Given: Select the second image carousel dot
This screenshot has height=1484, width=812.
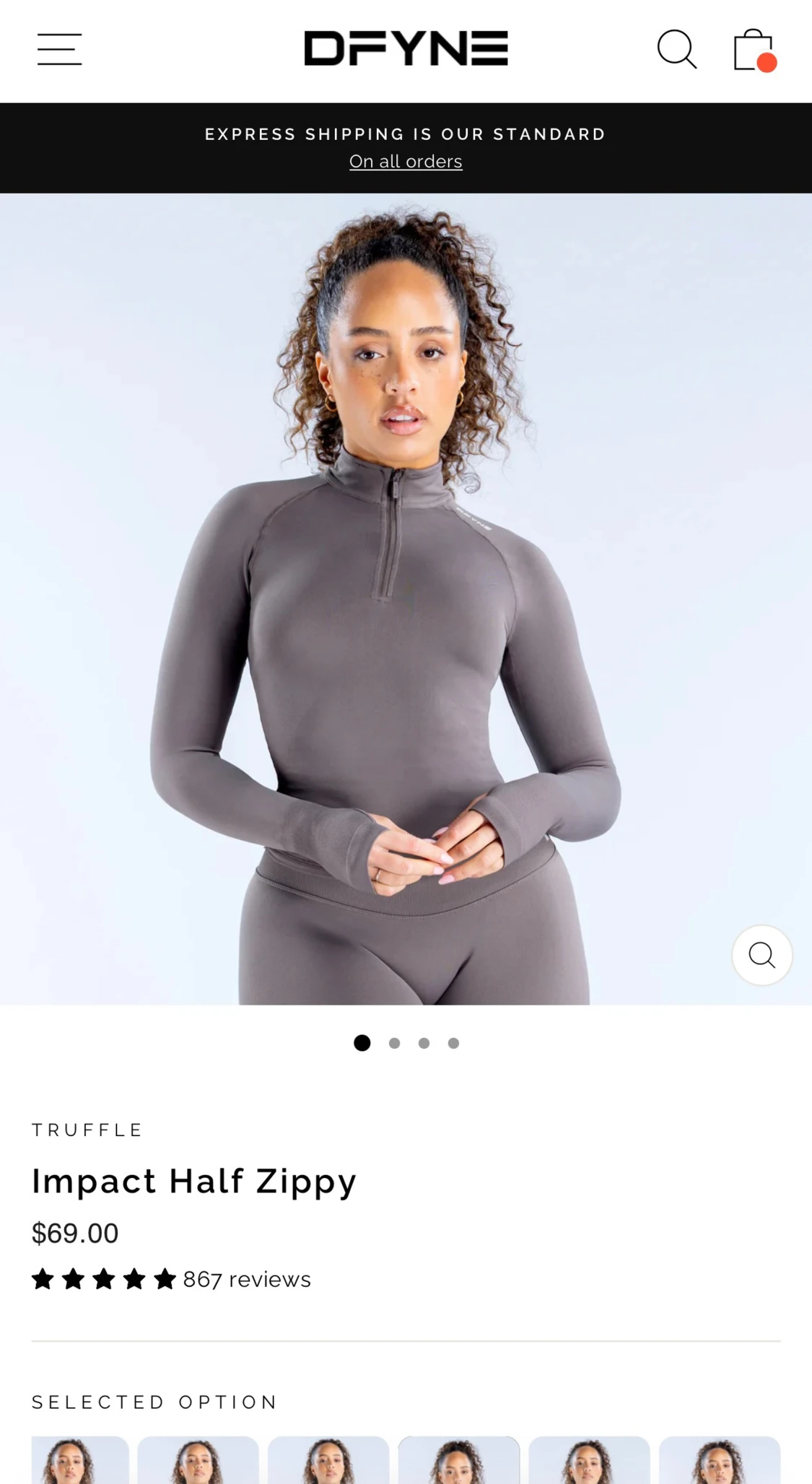Looking at the screenshot, I should point(395,1043).
